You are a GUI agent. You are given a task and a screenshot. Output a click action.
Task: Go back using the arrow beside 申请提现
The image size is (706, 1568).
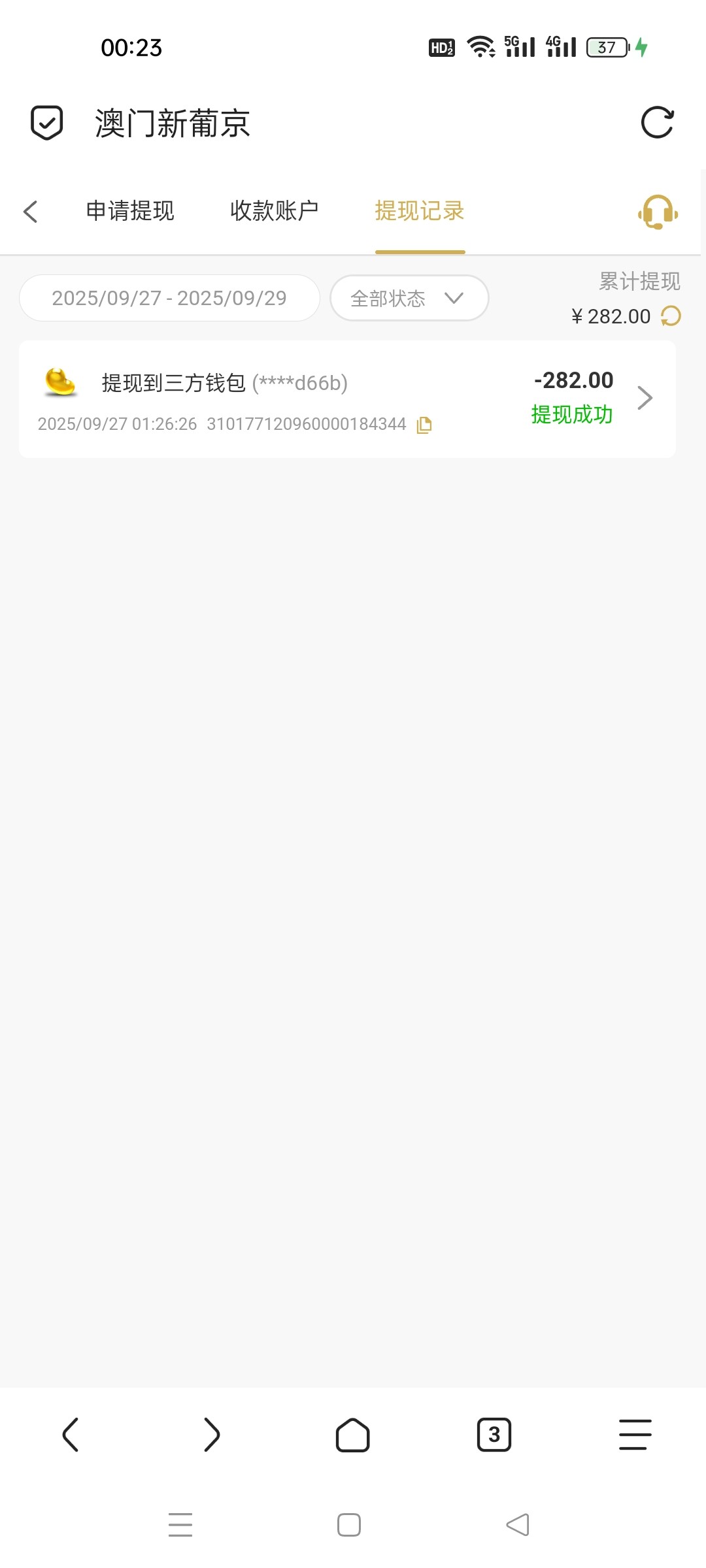30,211
